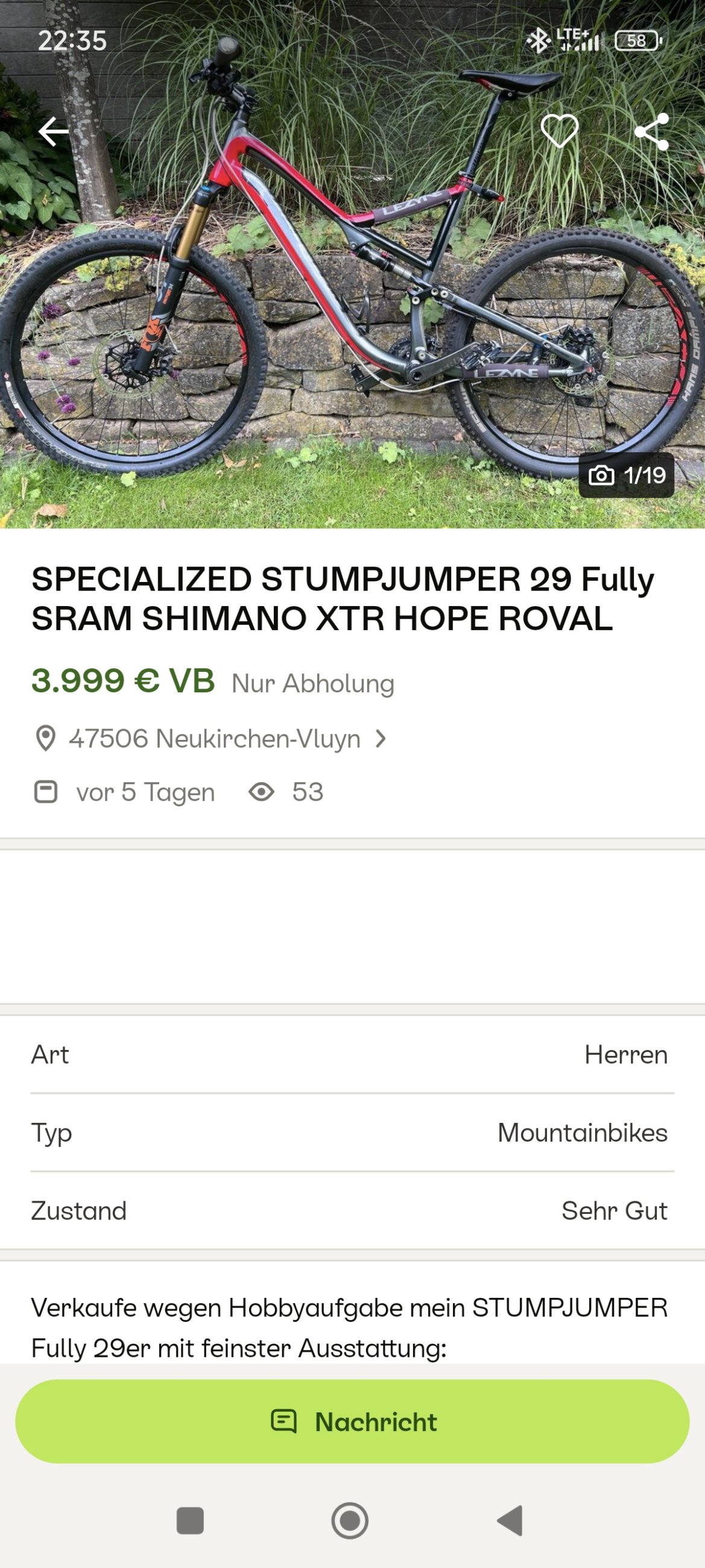Save this listing with the heart icon

pos(560,131)
